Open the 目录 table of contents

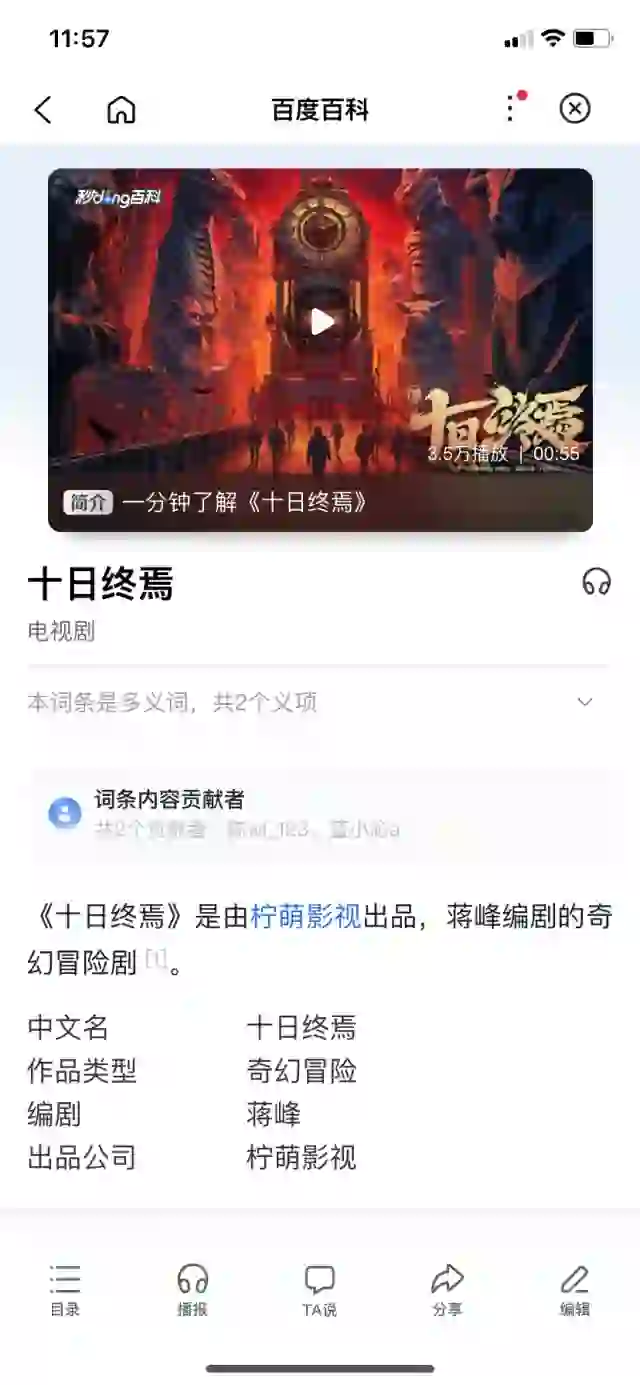[x=65, y=1289]
